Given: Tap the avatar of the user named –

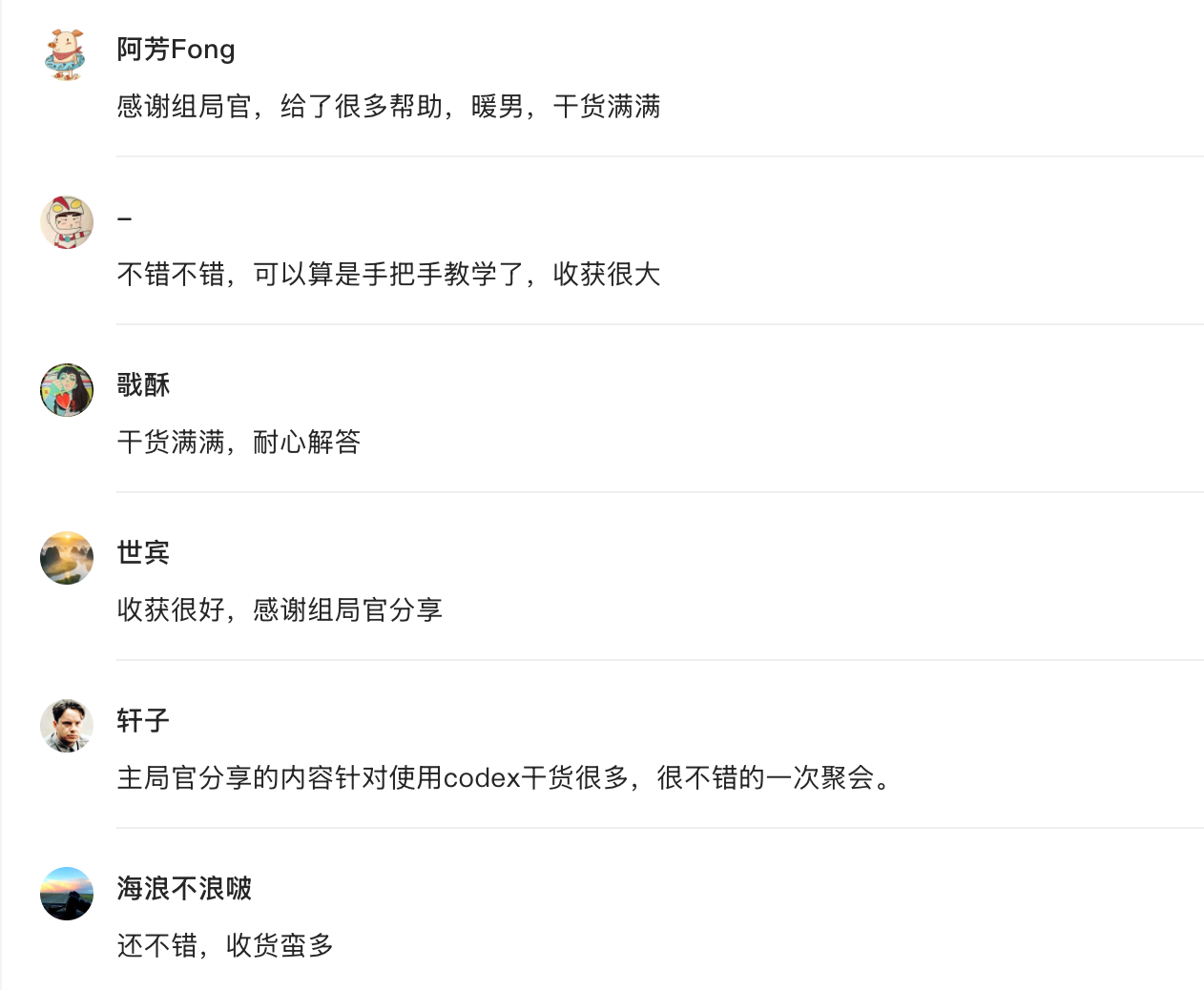Looking at the screenshot, I should [x=67, y=222].
